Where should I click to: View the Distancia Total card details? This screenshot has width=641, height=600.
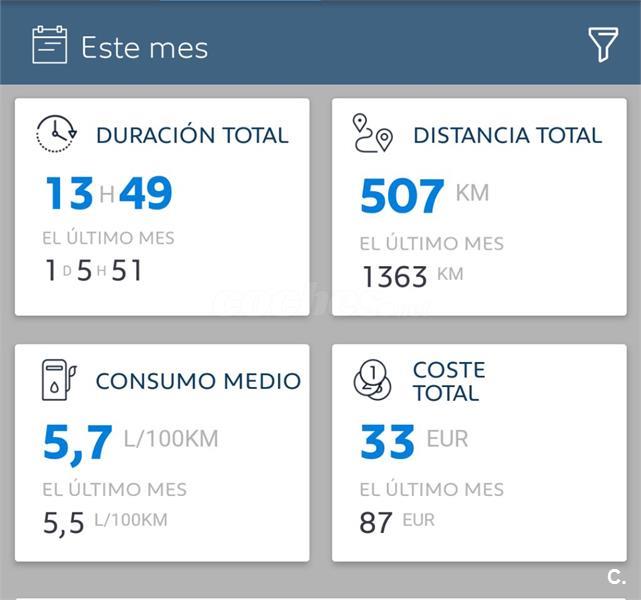point(479,207)
